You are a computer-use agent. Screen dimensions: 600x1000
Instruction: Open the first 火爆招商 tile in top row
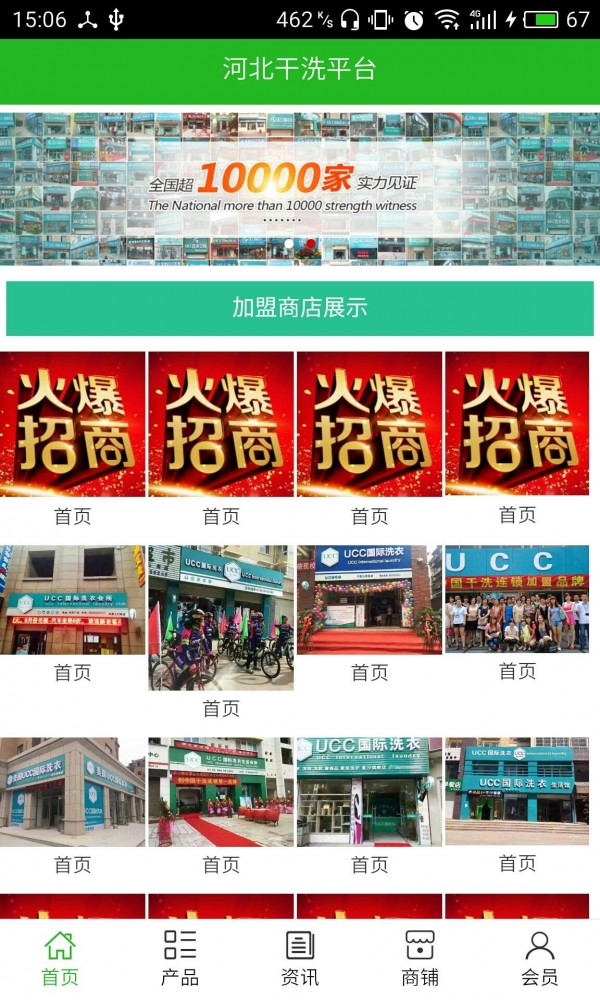(x=73, y=424)
